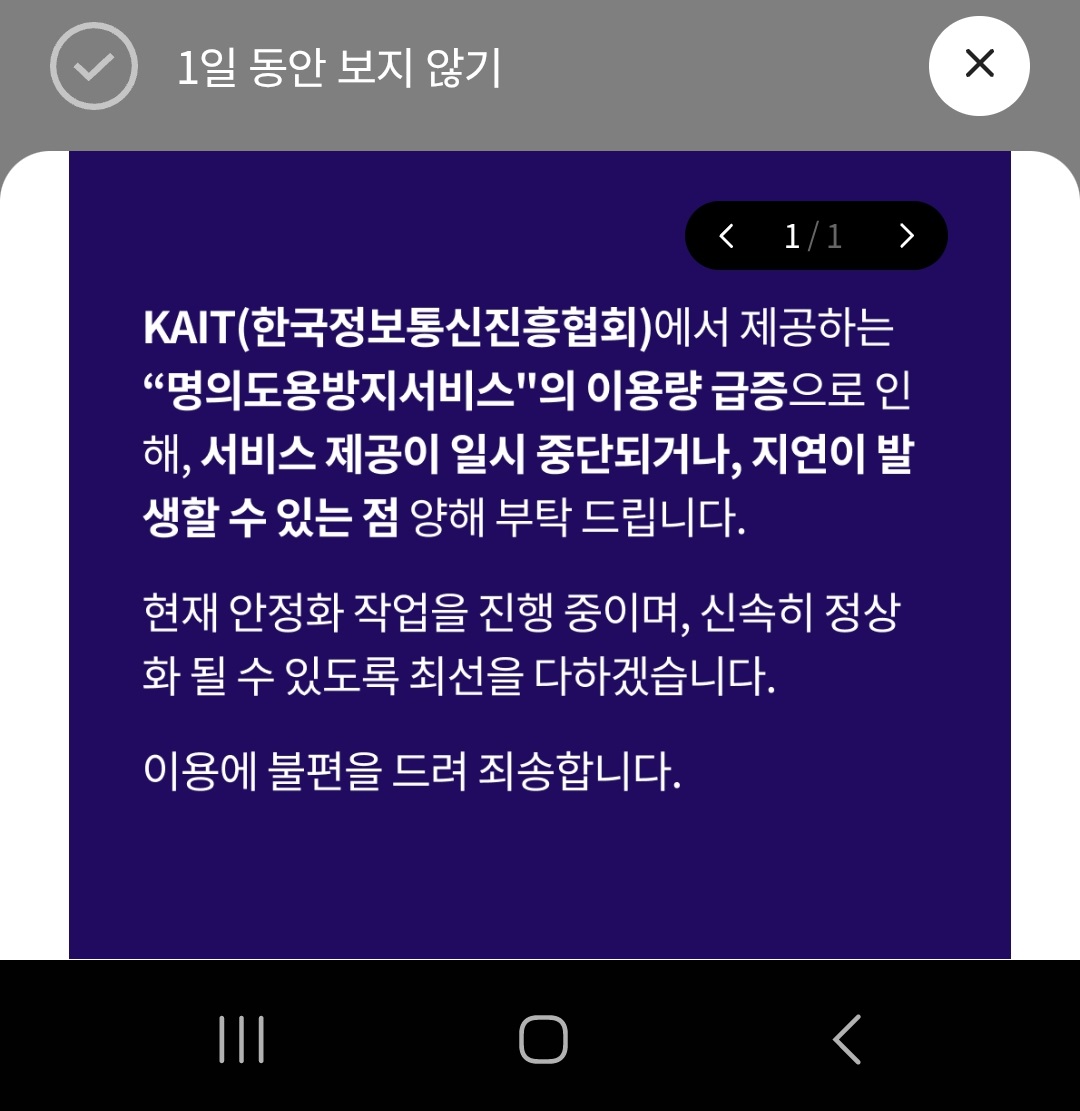The height and width of the screenshot is (1111, 1080).
Task: Go to the previous notice slide
Action: [727, 236]
